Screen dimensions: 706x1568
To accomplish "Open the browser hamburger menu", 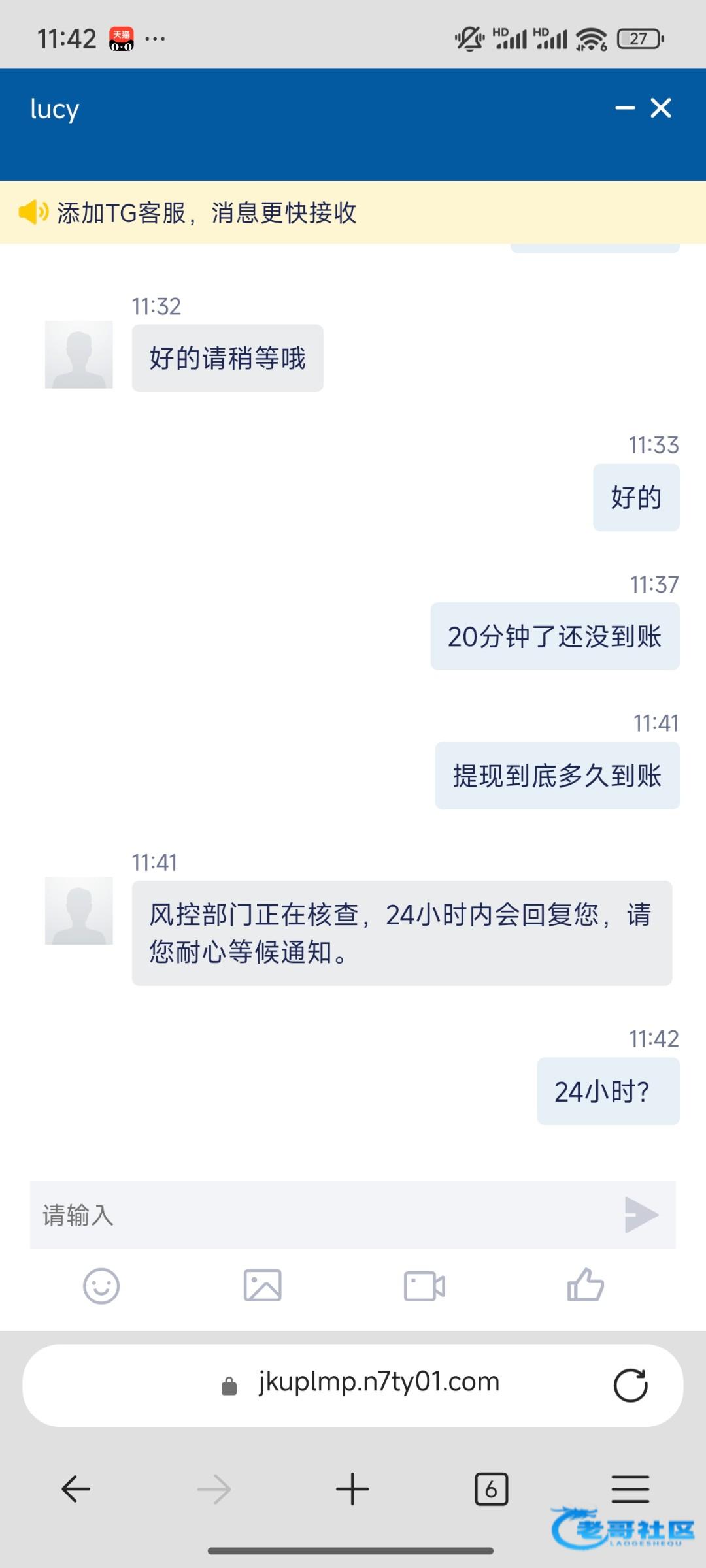I will coord(630,1489).
